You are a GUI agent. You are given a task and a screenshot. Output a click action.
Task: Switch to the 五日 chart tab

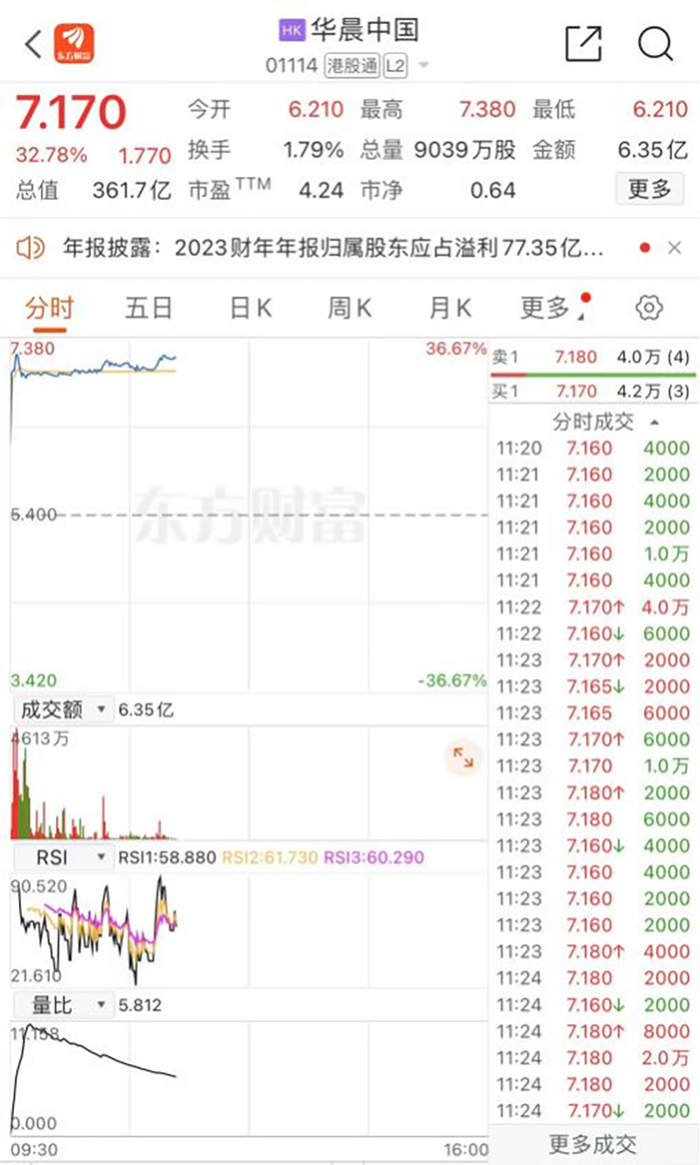coord(149,308)
